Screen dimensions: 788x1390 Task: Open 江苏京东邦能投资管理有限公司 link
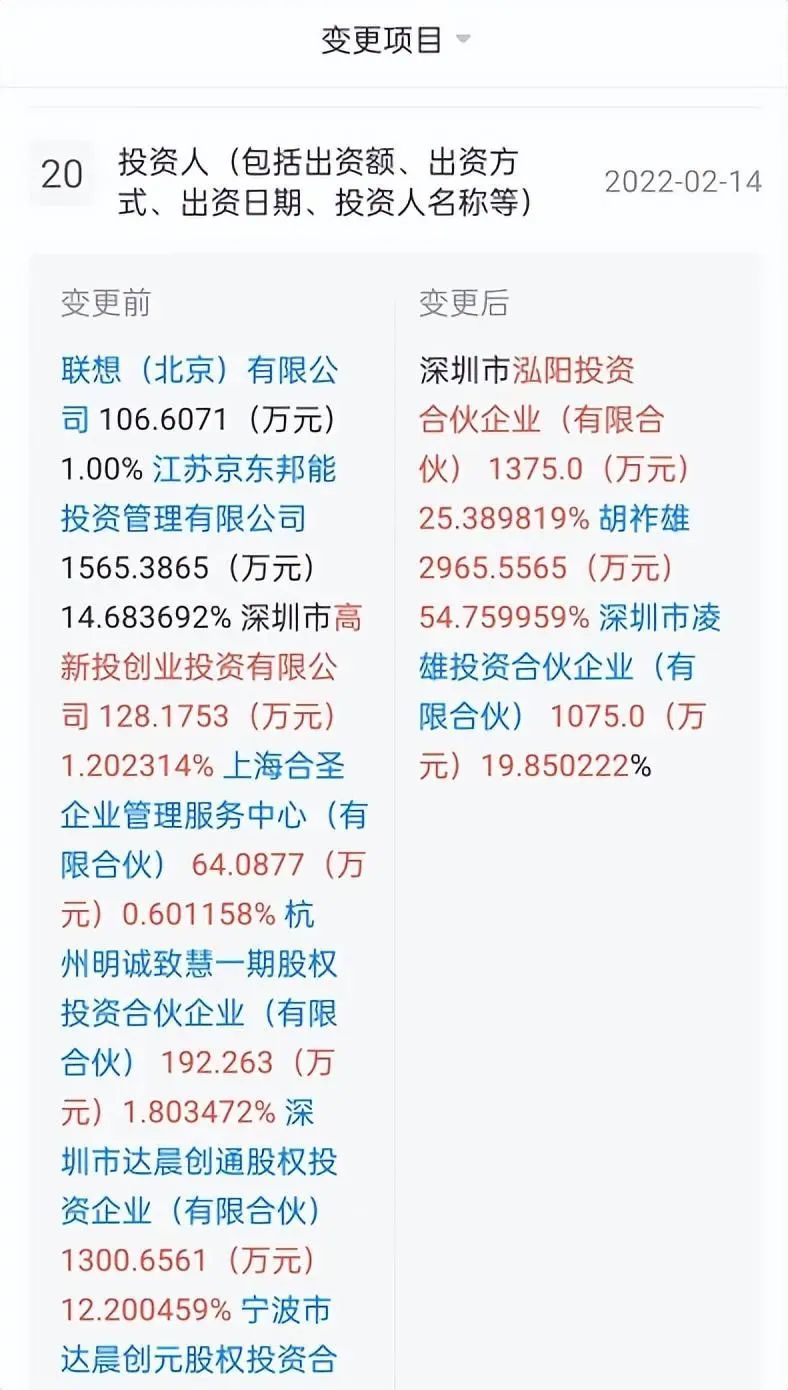[x=199, y=494]
